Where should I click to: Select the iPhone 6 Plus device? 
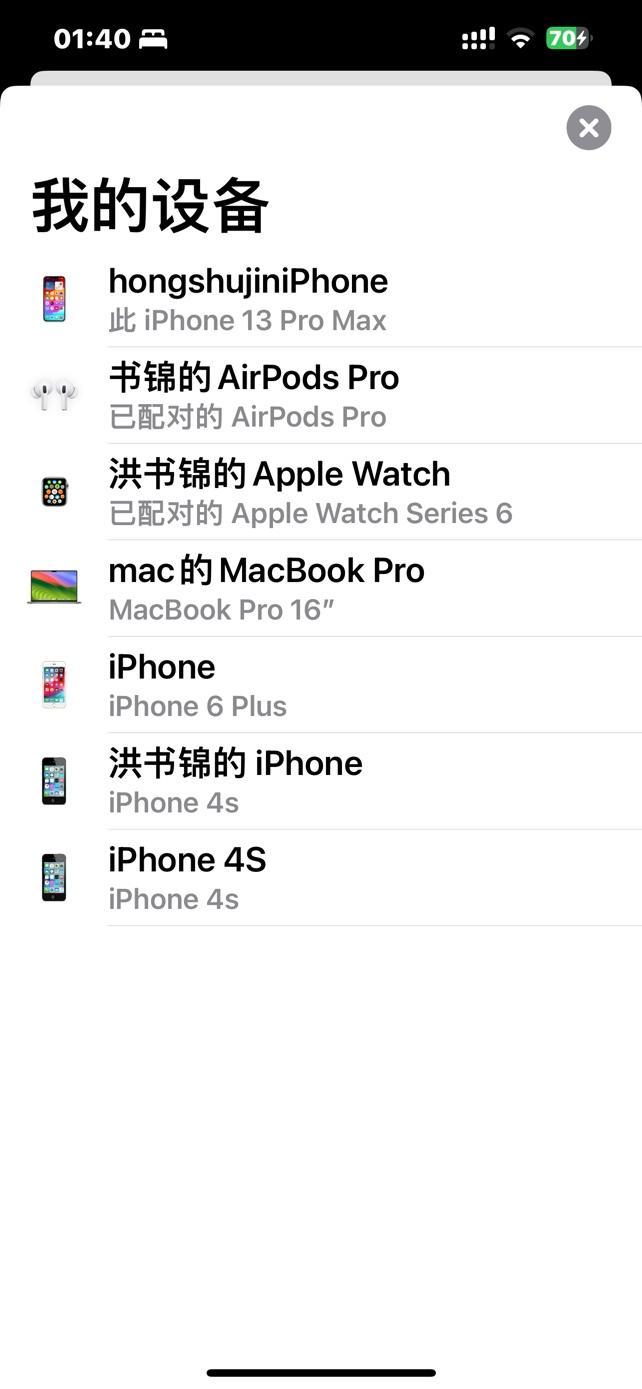coord(320,685)
